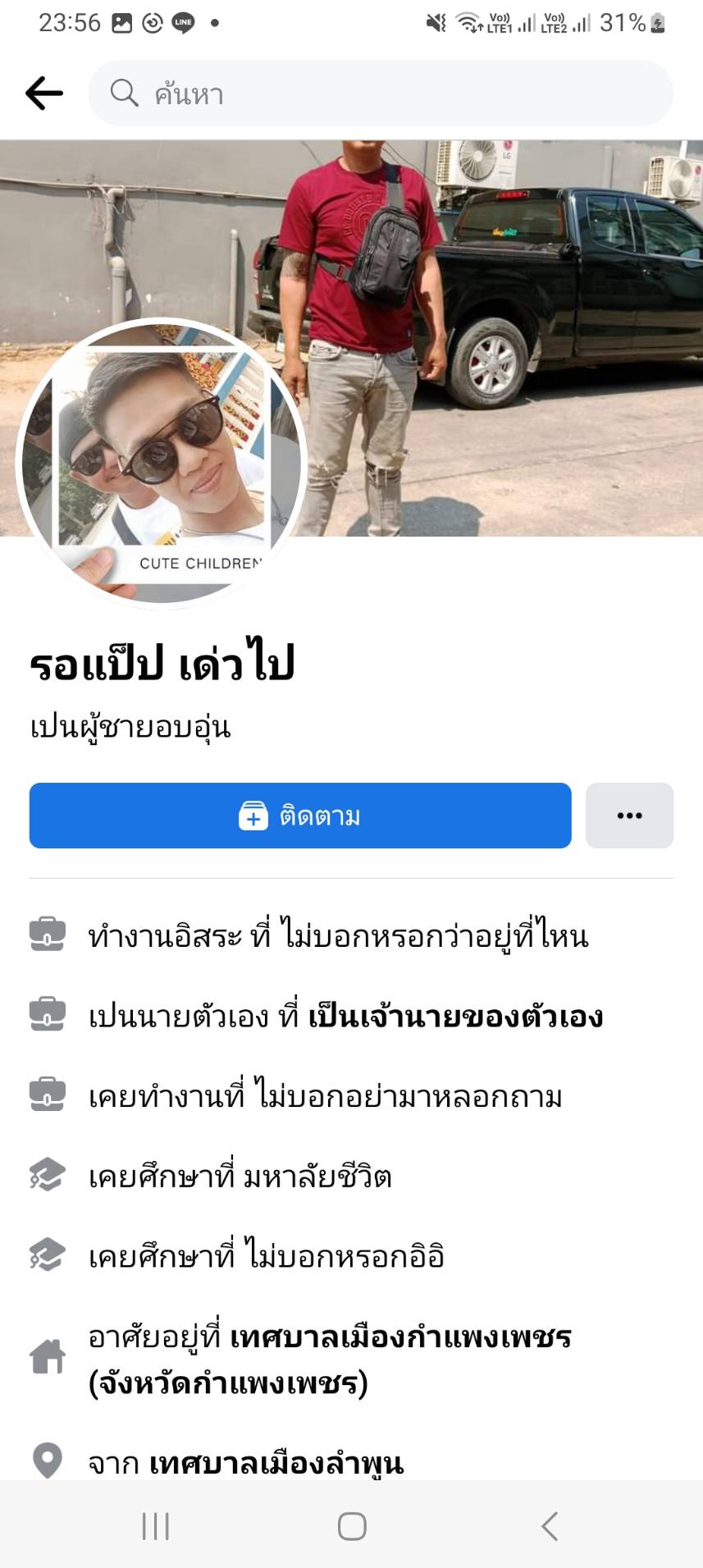Open the three-dot more options button
703x1568 pixels.
pos(629,816)
